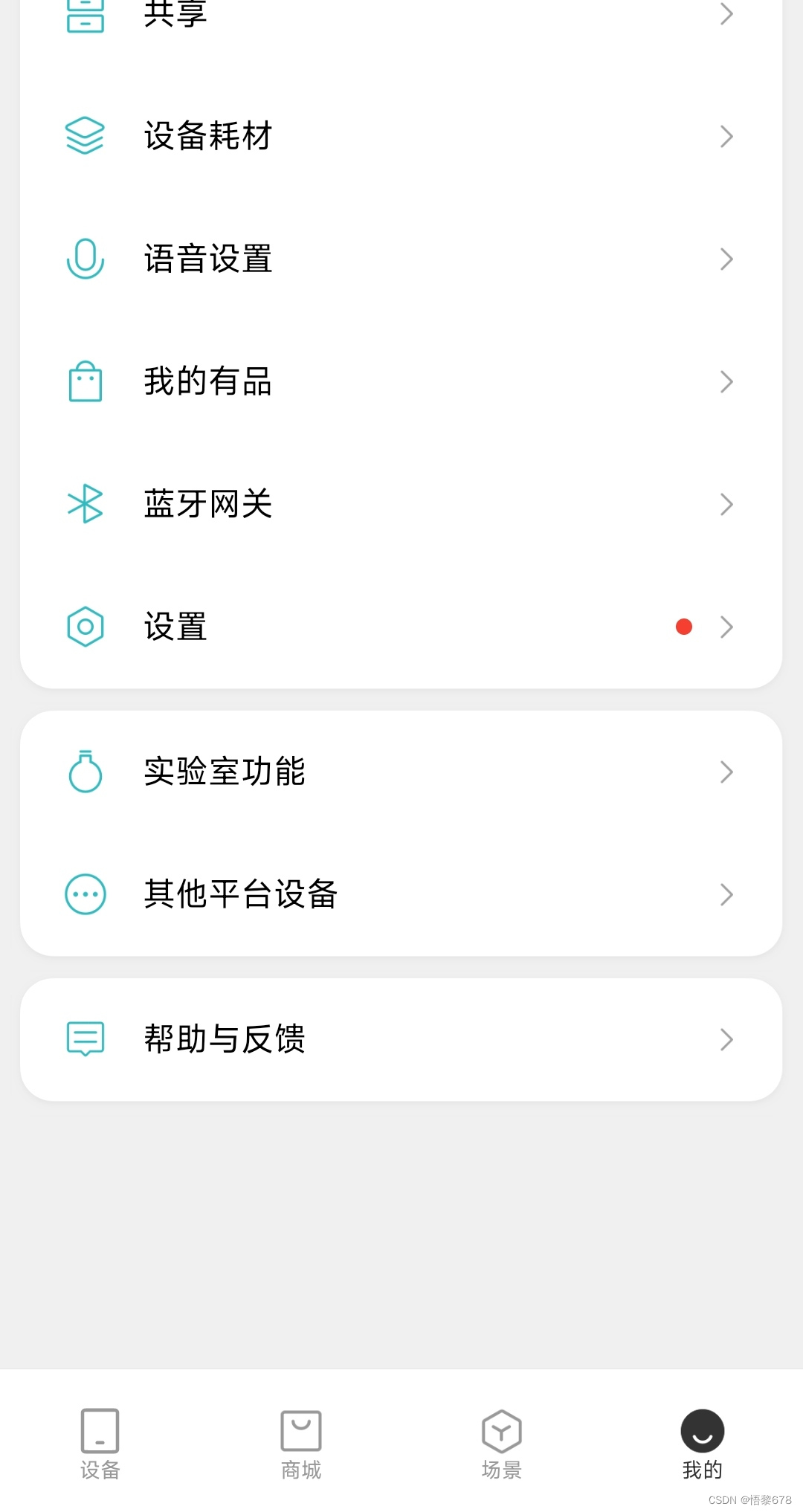This screenshot has height=1512, width=803.
Task: Open 设备耗材 device consumables
Action: click(400, 136)
